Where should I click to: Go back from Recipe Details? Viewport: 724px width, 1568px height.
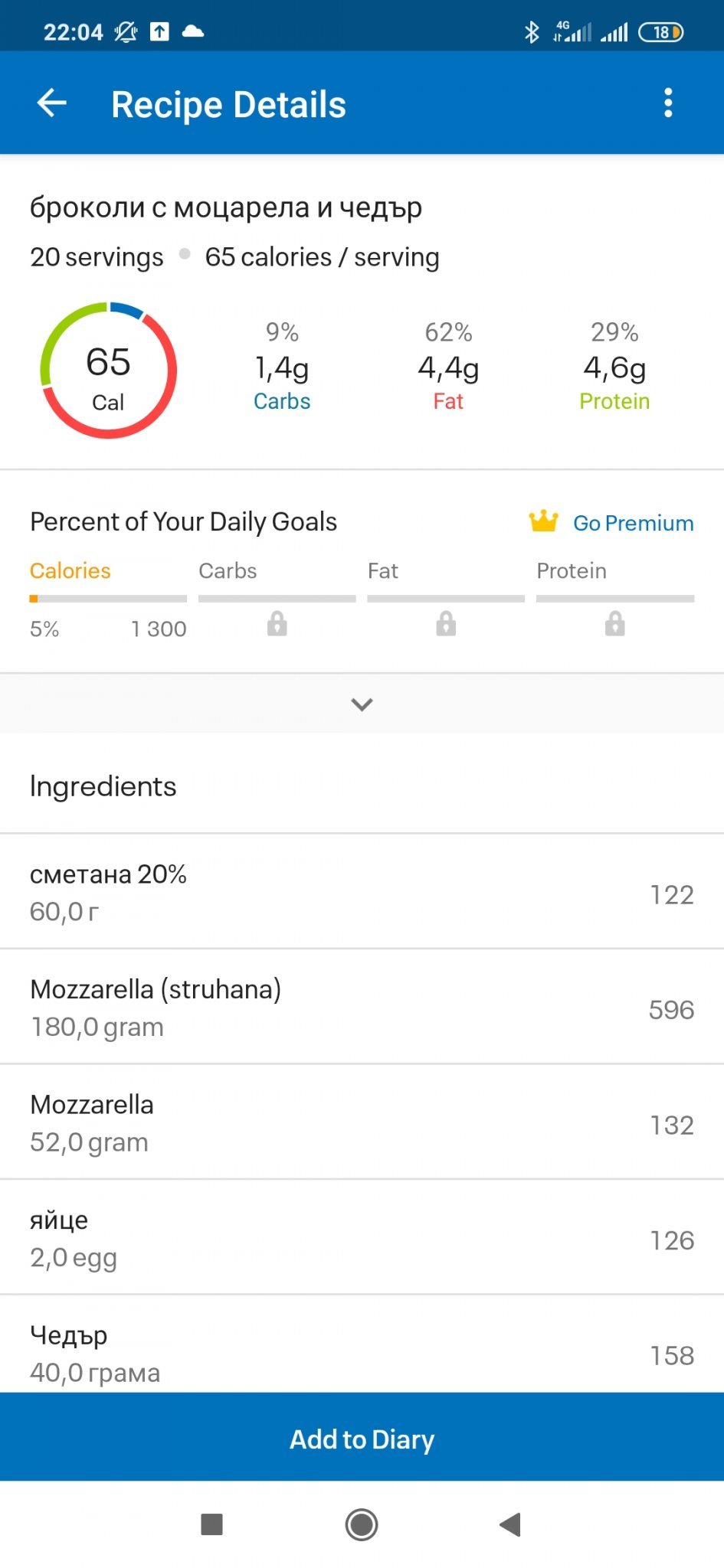pyautogui.click(x=52, y=103)
